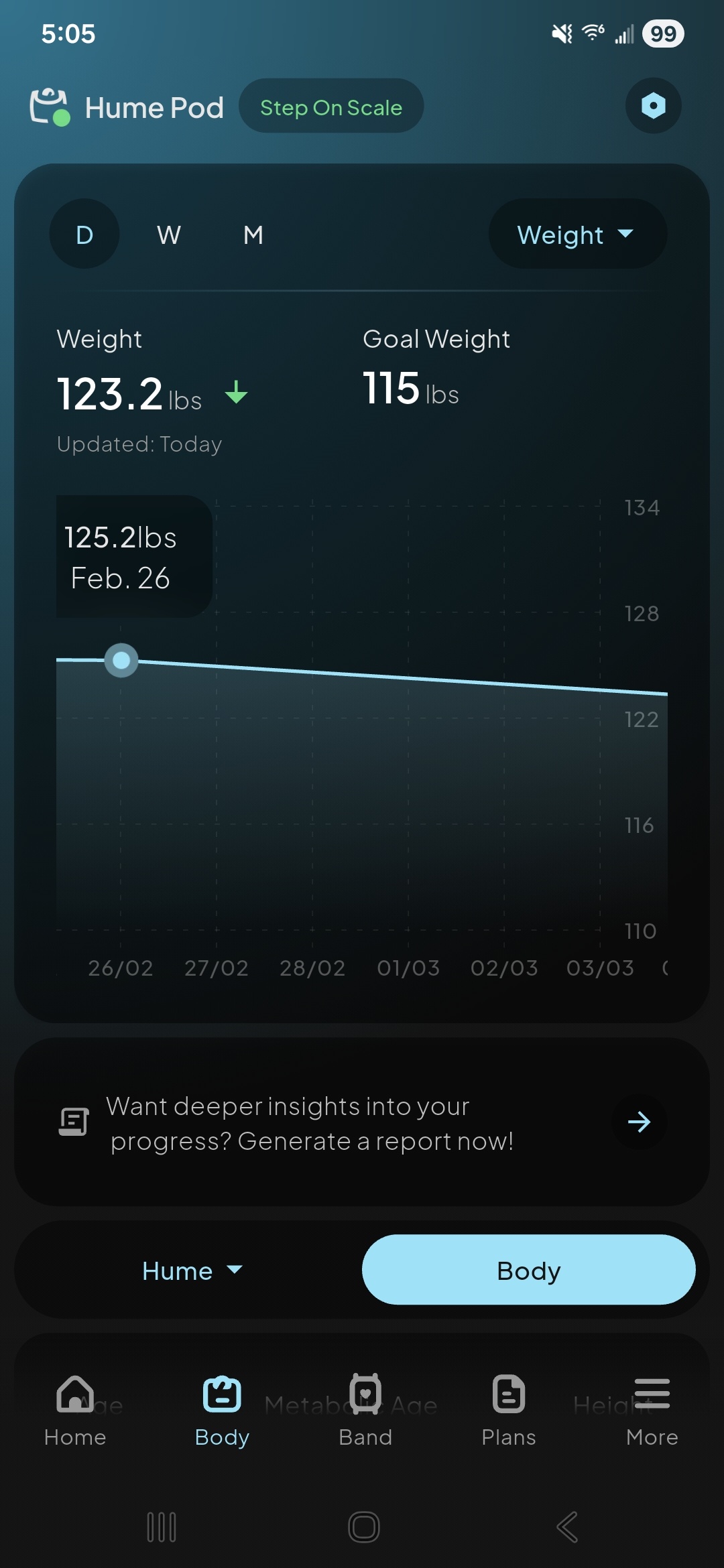This screenshot has width=724, height=1568.
Task: Expand the Weight metric dropdown
Action: coord(577,235)
